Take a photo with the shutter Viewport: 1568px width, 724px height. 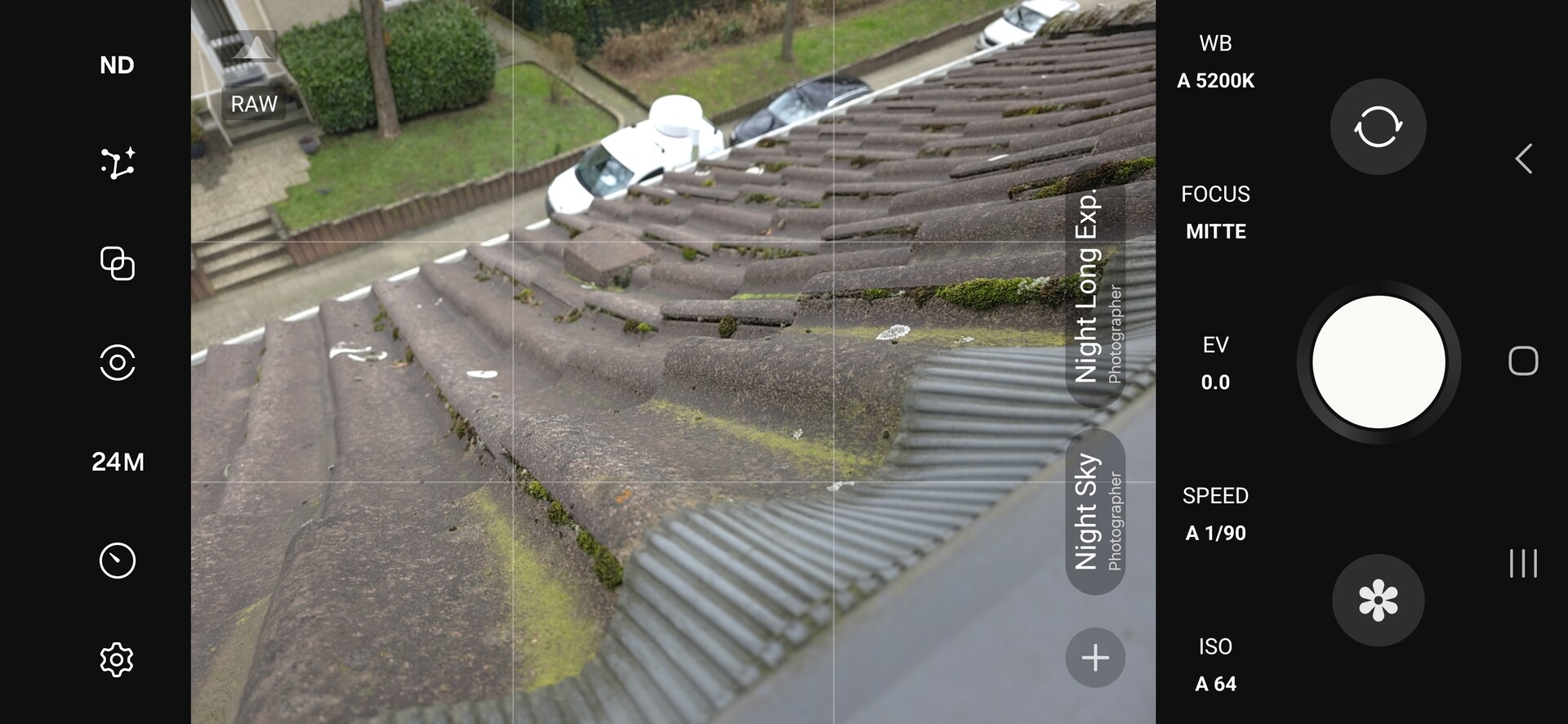pyautogui.click(x=1379, y=362)
